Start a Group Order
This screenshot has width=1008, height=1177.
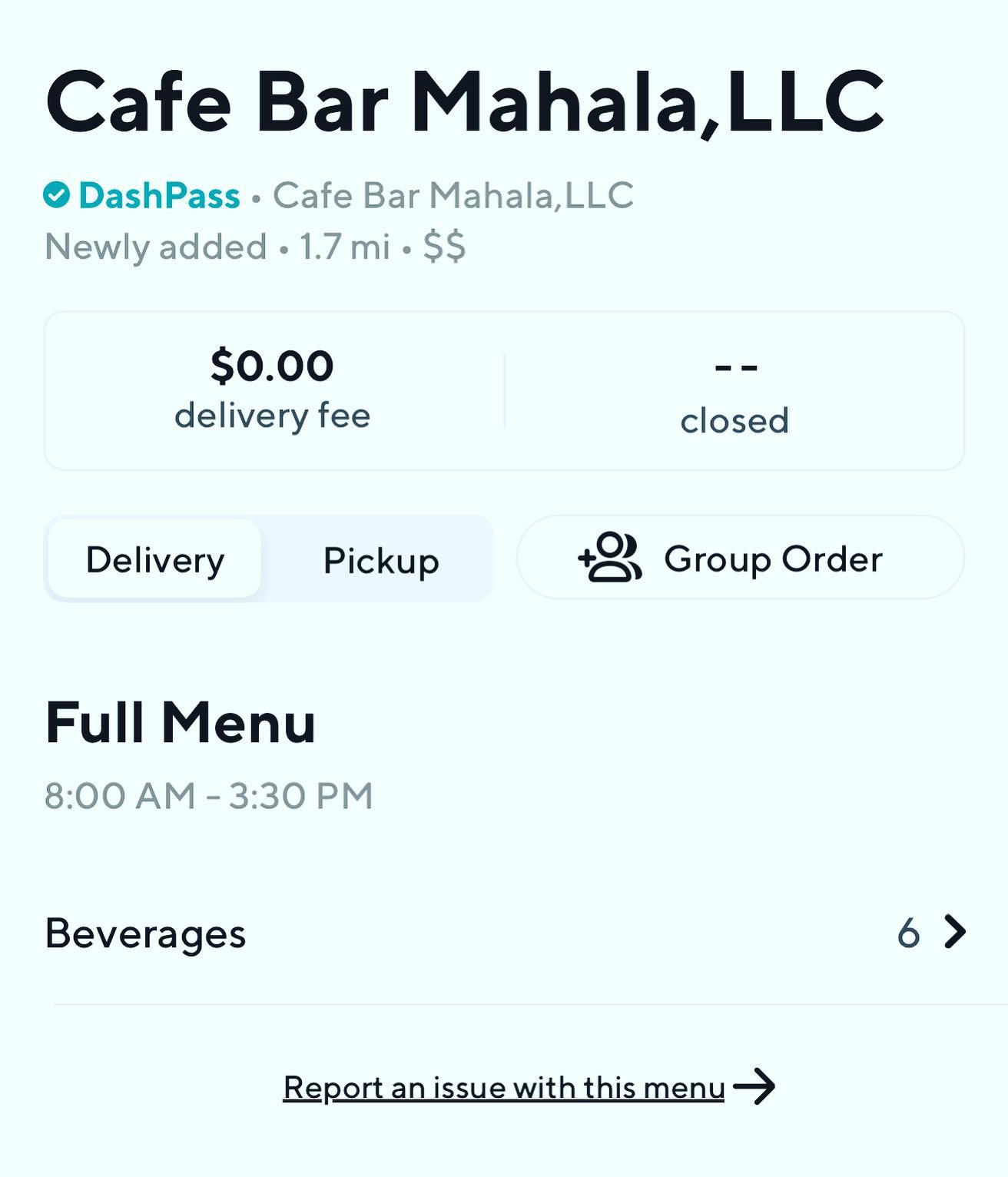(740, 559)
